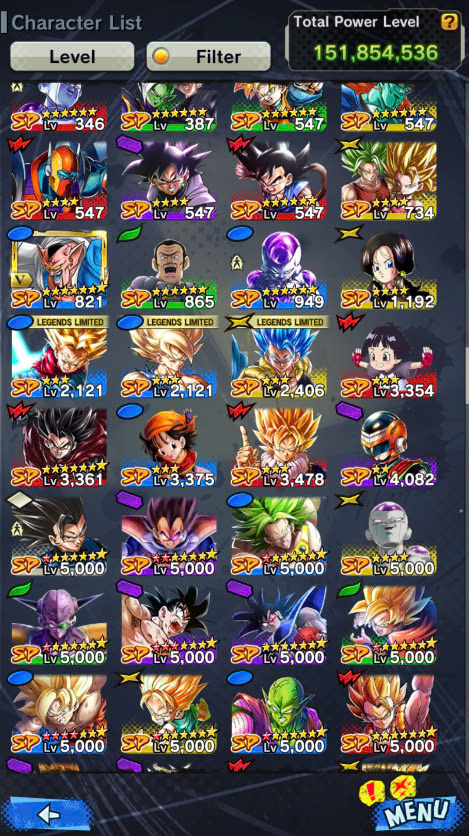Image resolution: width=469 pixels, height=836 pixels.
Task: Choose the Lv 949 character
Action: pos(279,270)
